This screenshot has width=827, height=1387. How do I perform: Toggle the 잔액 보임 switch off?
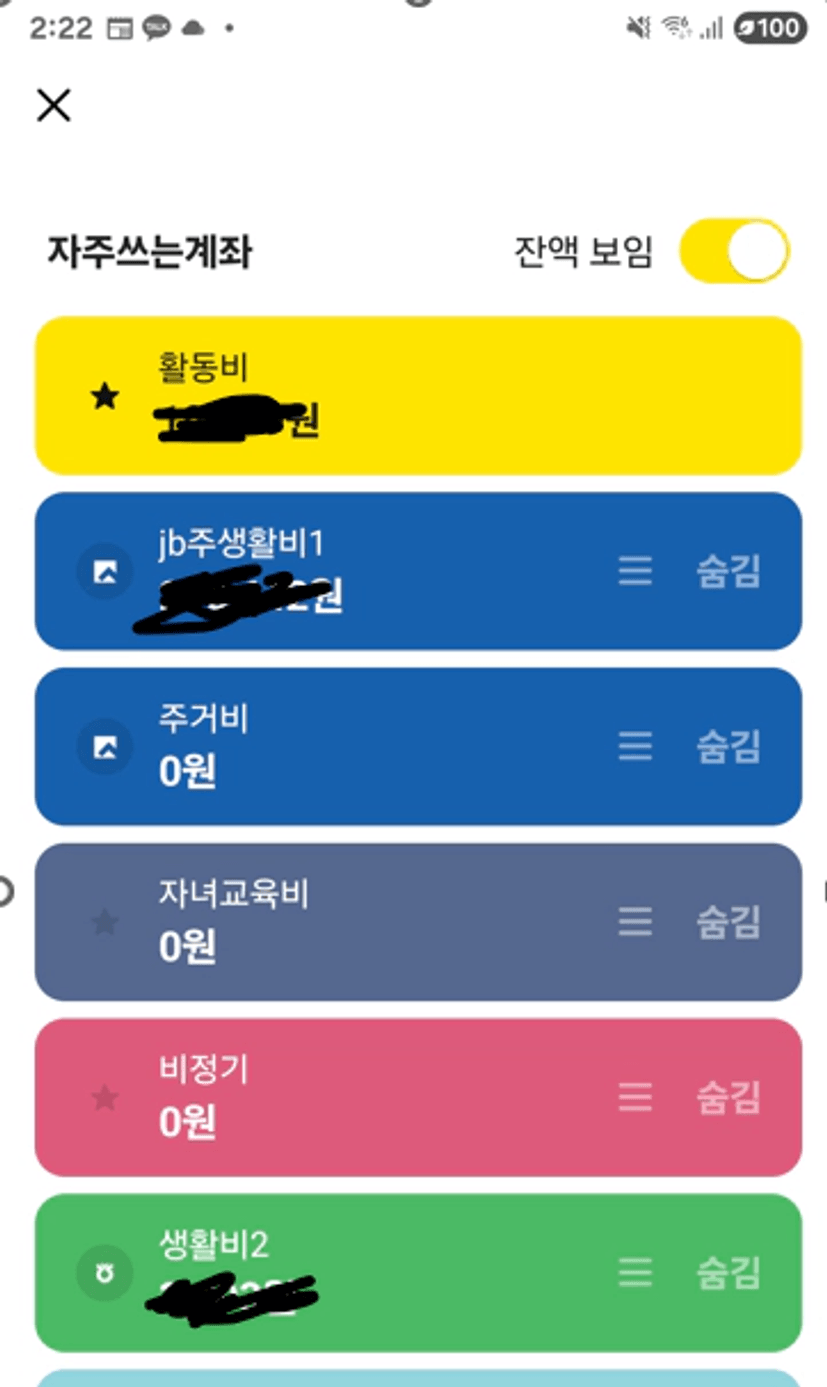pyautogui.click(x=734, y=252)
